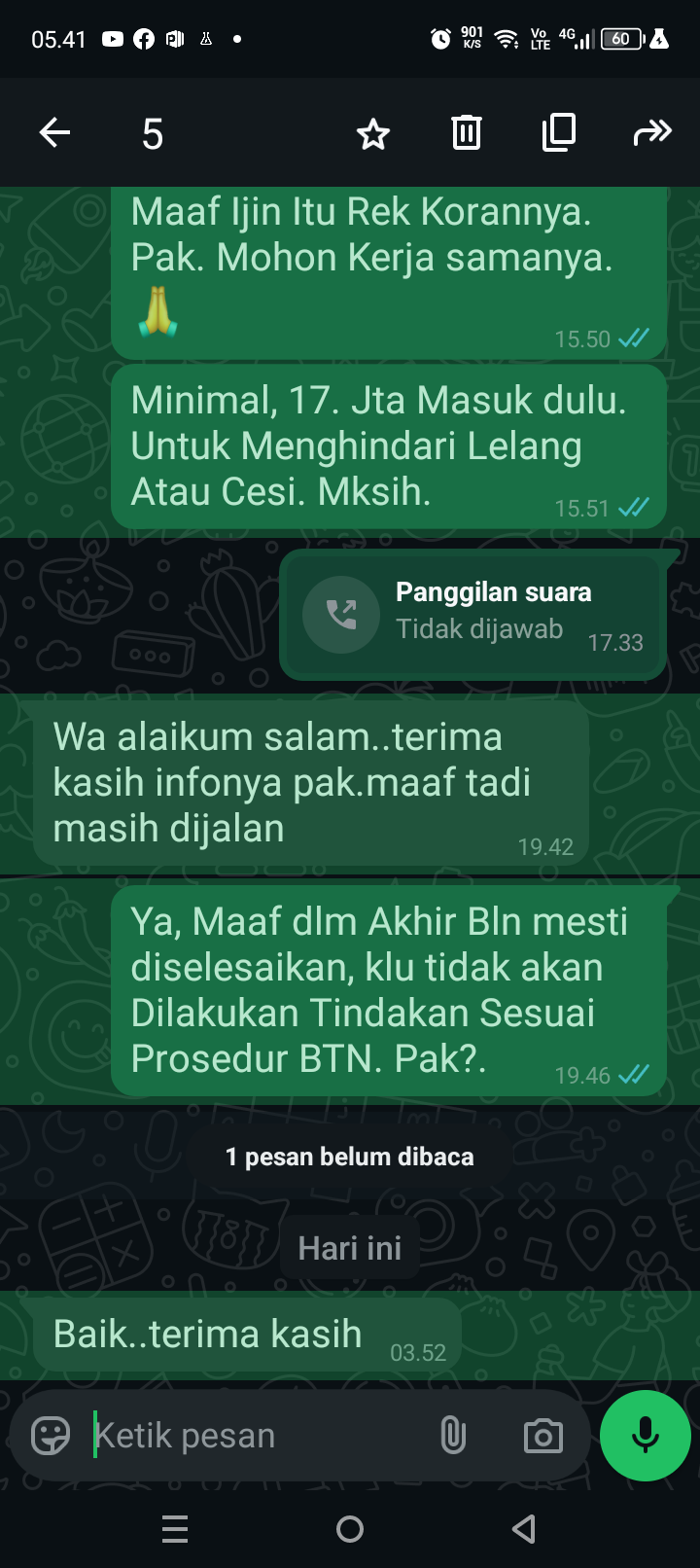Forward the selected messages

coord(652,132)
